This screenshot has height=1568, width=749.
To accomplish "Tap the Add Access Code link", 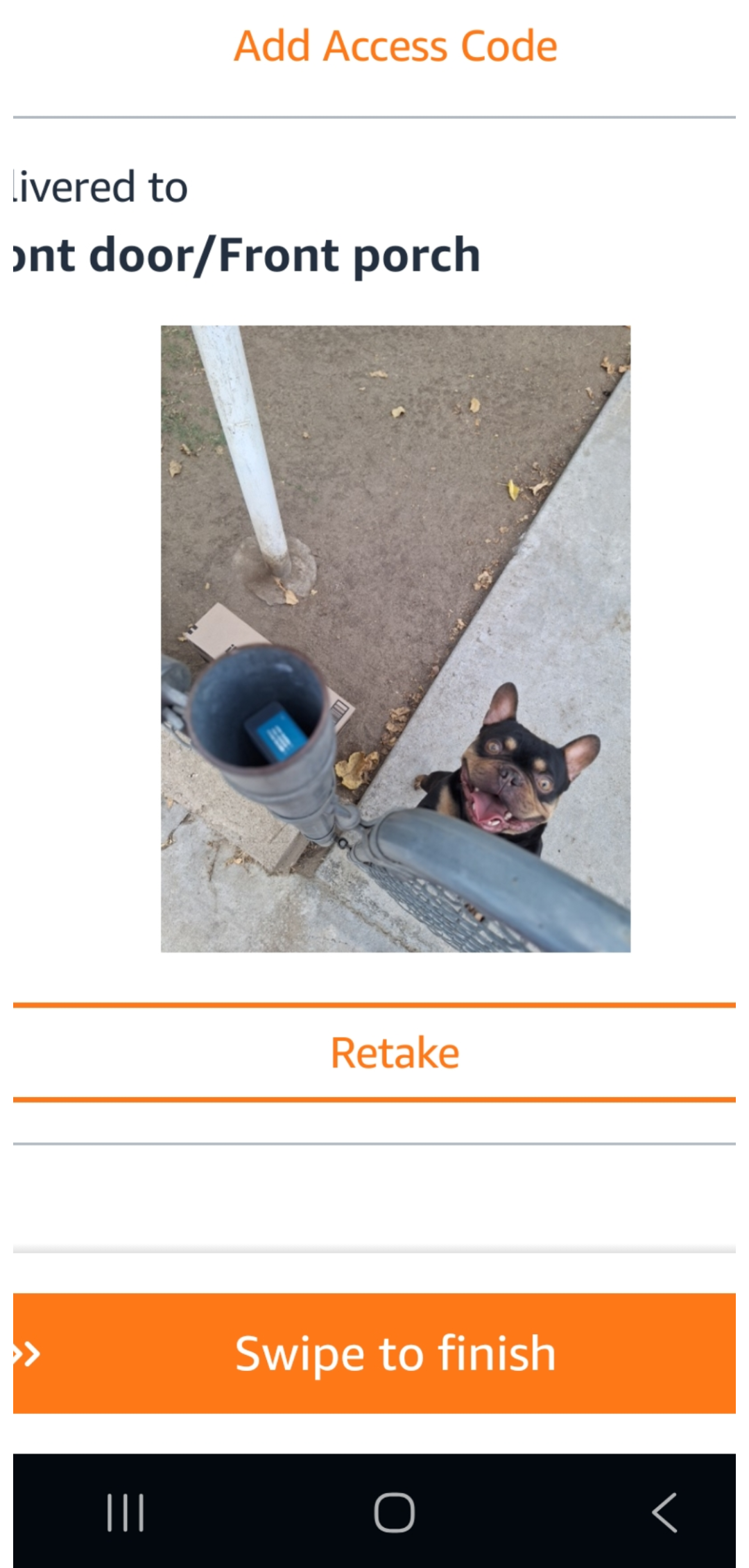I will [x=395, y=46].
